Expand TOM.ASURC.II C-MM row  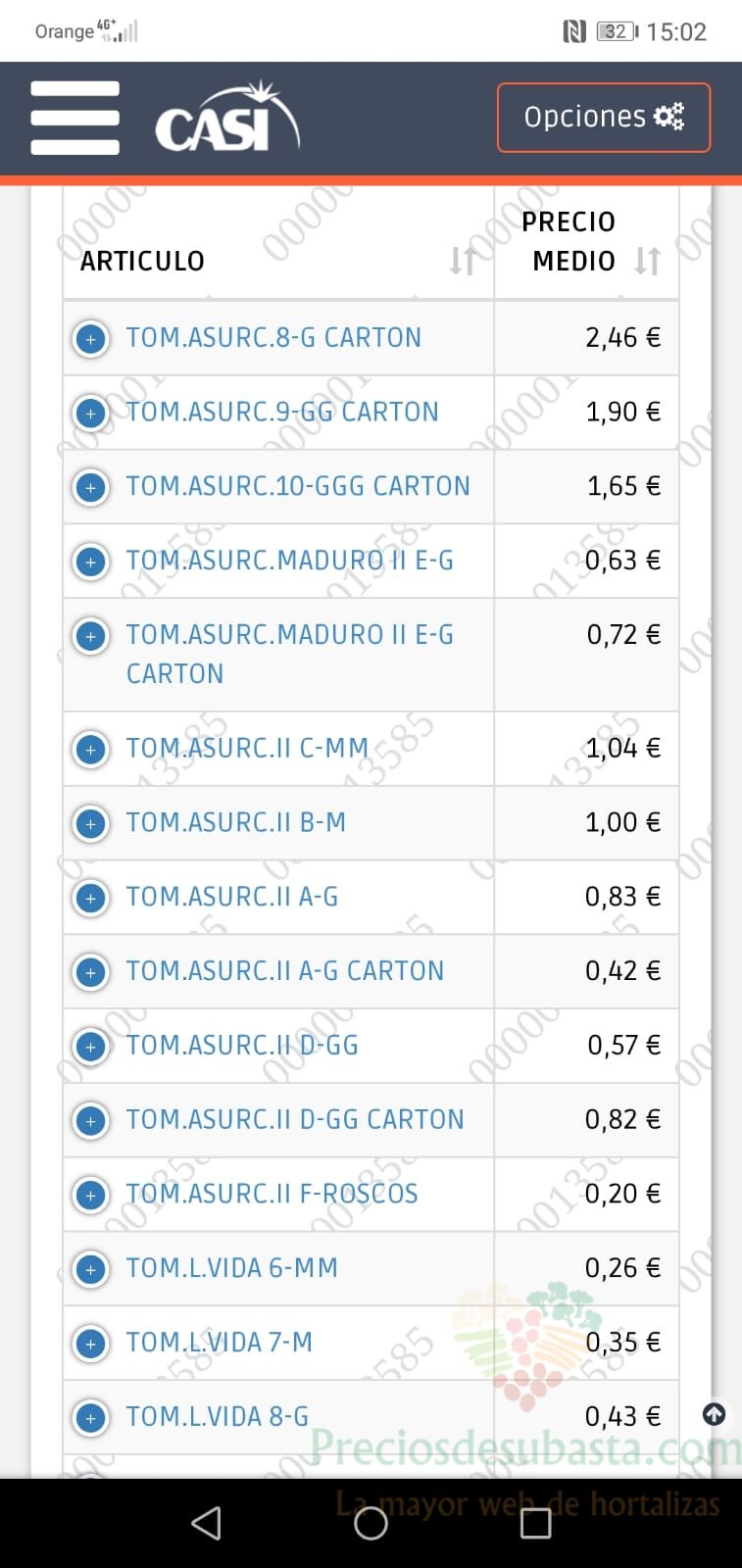[x=91, y=750]
